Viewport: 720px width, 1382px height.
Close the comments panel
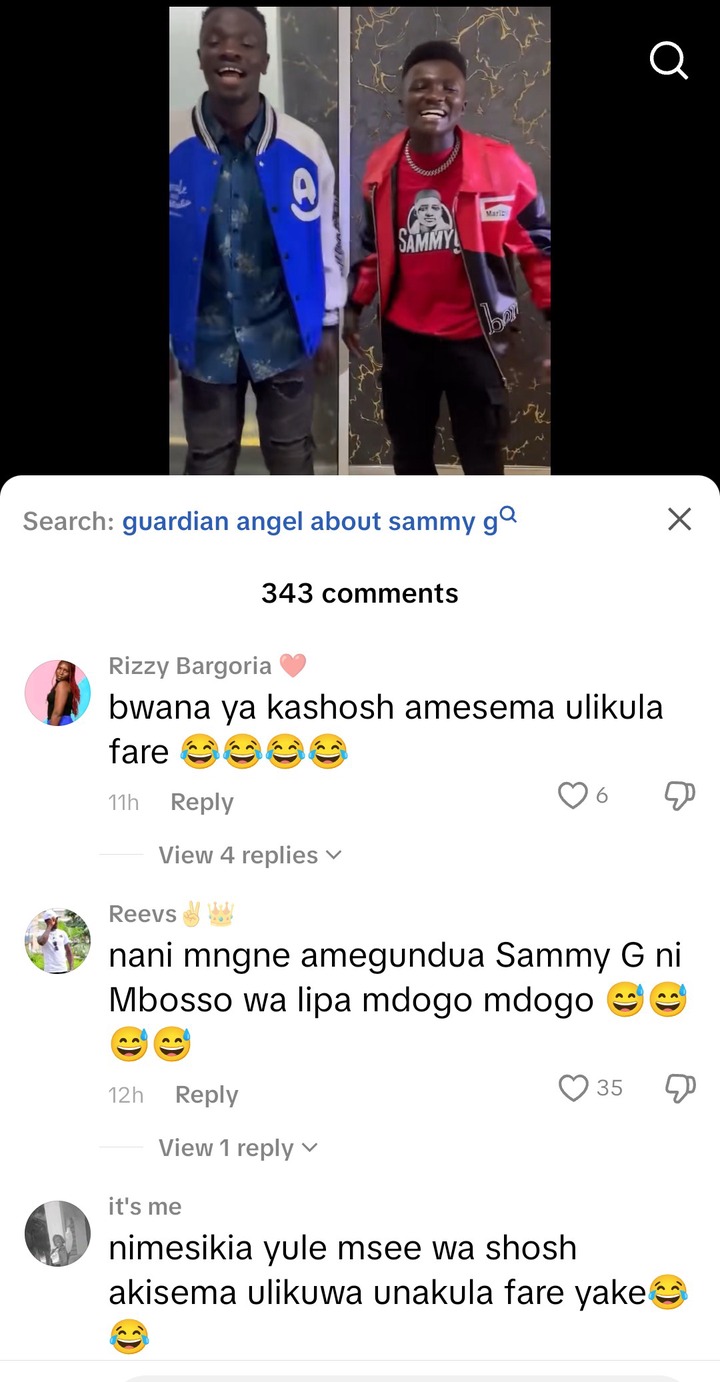pyautogui.click(x=679, y=519)
